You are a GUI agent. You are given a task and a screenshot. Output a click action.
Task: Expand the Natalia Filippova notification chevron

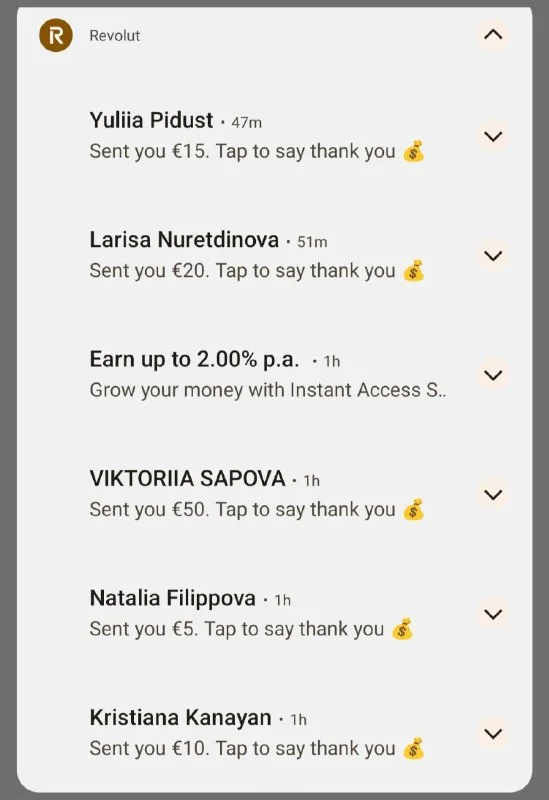pyautogui.click(x=493, y=614)
